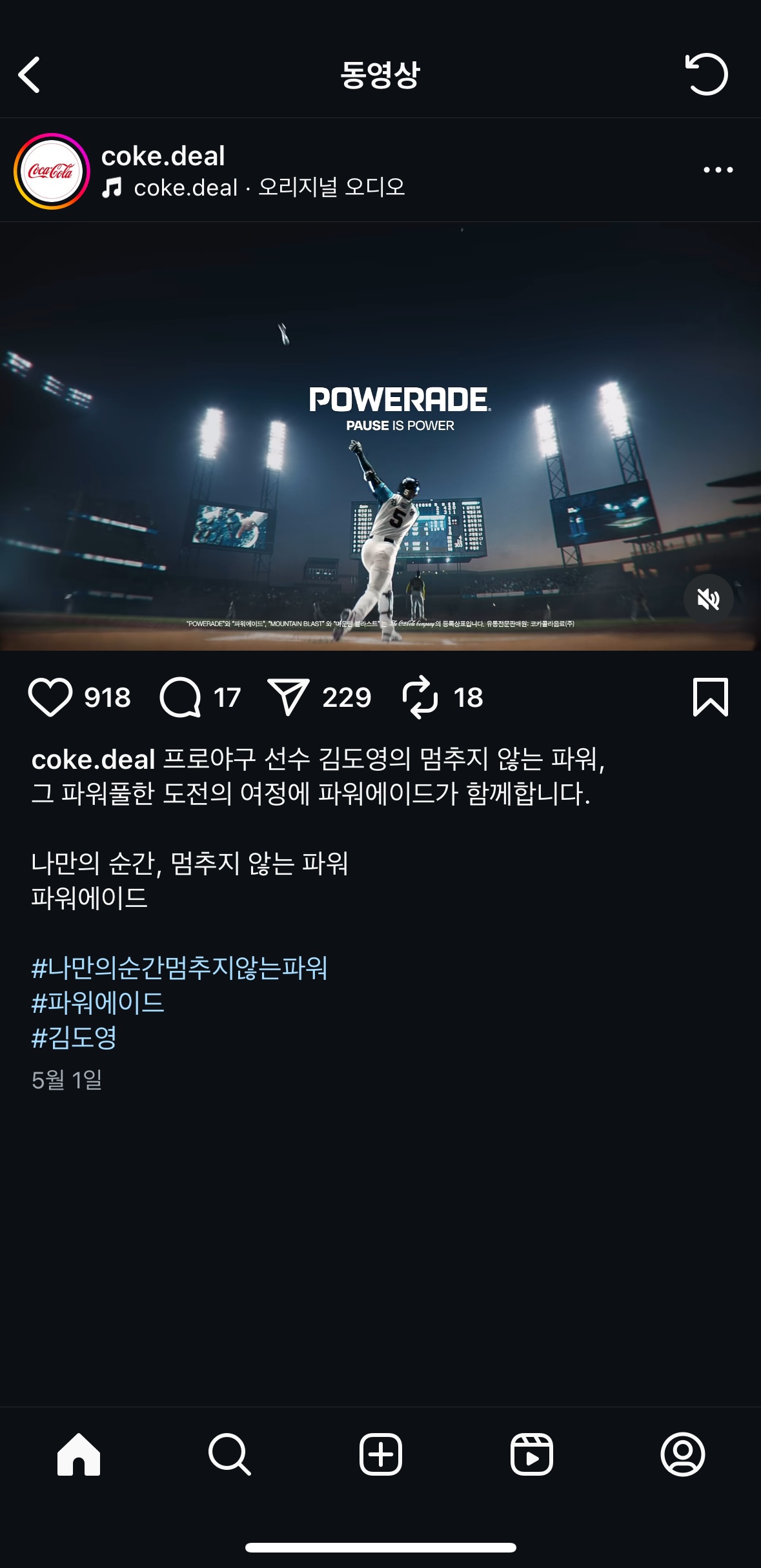Share the post with the paper plane
Screen dimensions: 761x1568
click(x=288, y=697)
